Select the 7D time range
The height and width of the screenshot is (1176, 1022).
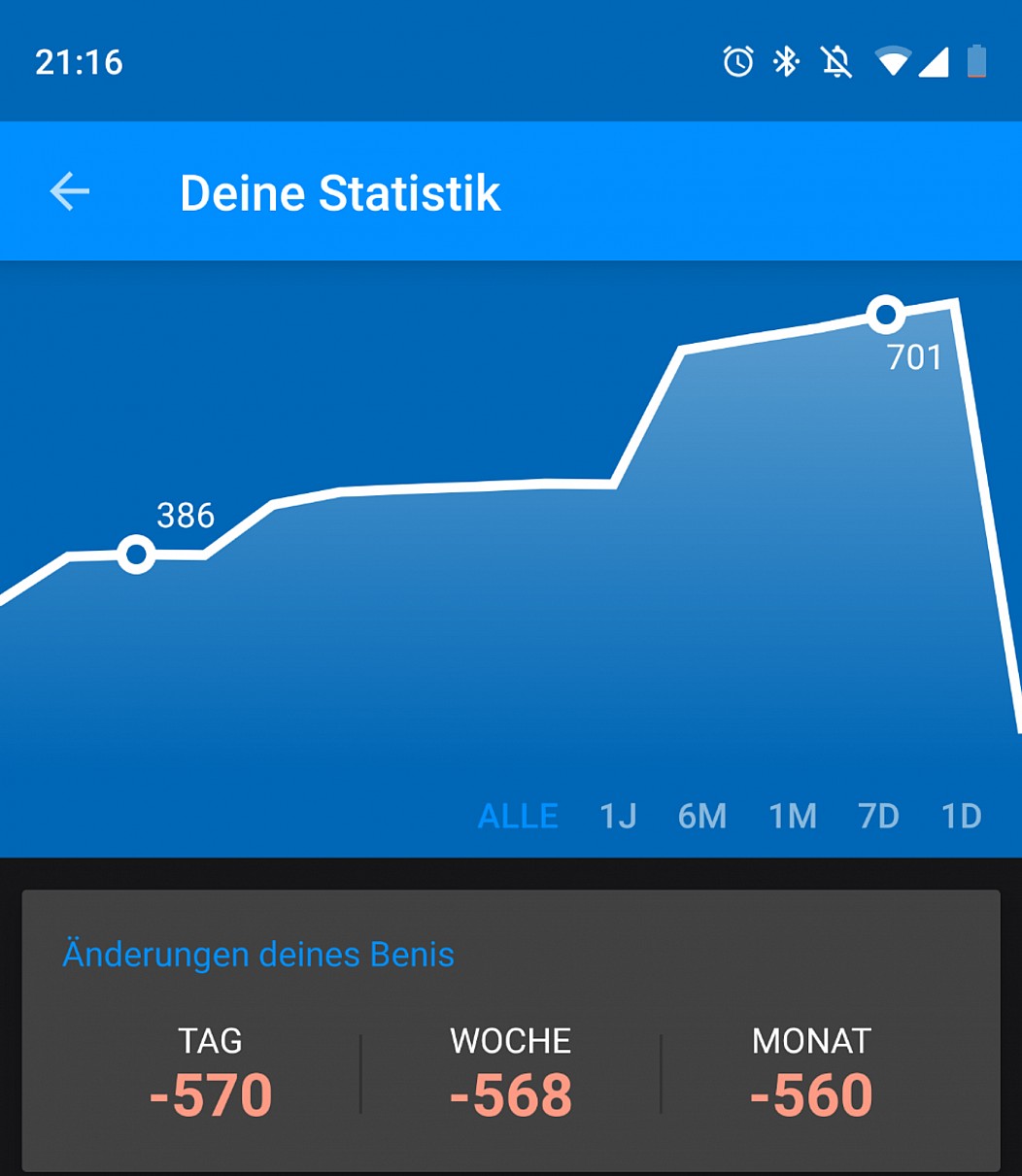pyautogui.click(x=878, y=816)
